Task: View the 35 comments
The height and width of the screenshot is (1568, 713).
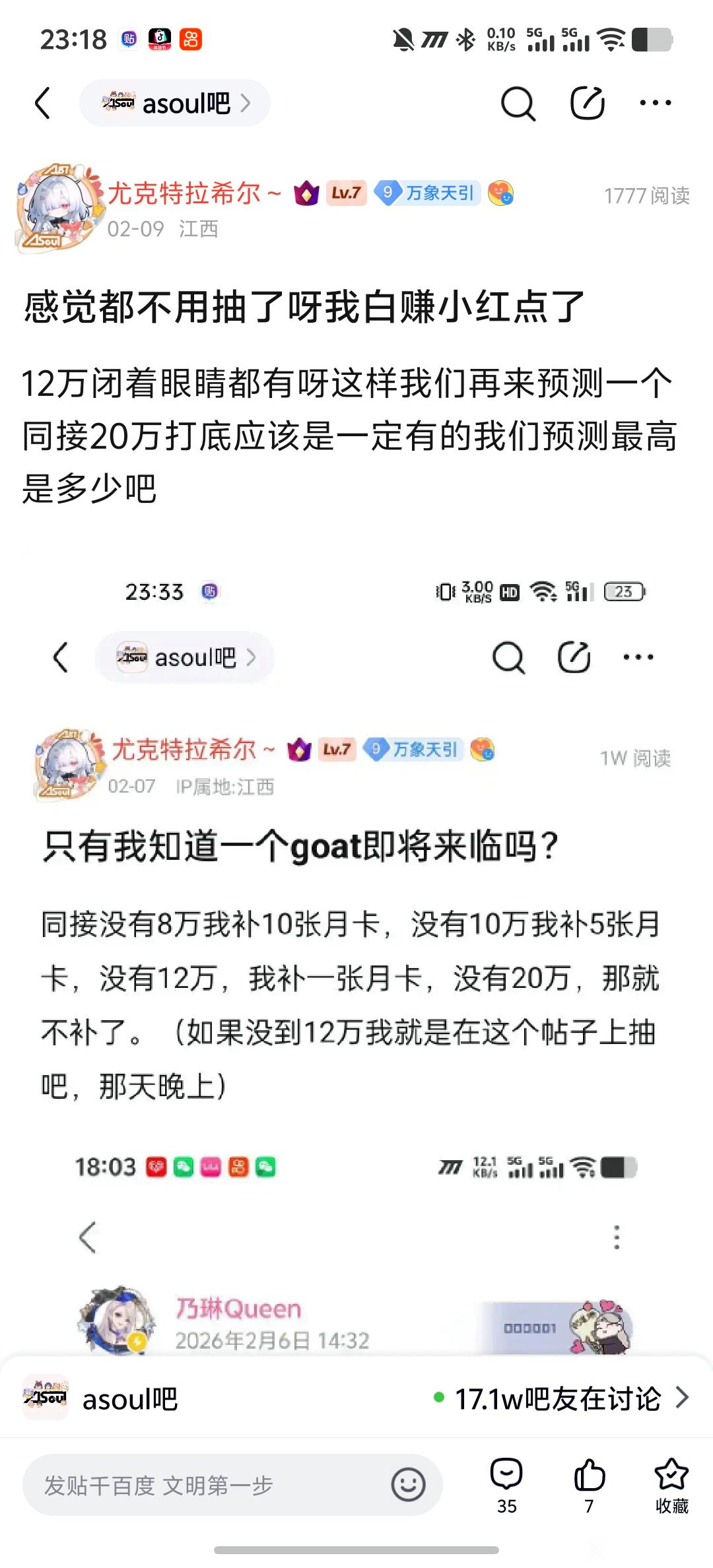Action: [x=506, y=1484]
